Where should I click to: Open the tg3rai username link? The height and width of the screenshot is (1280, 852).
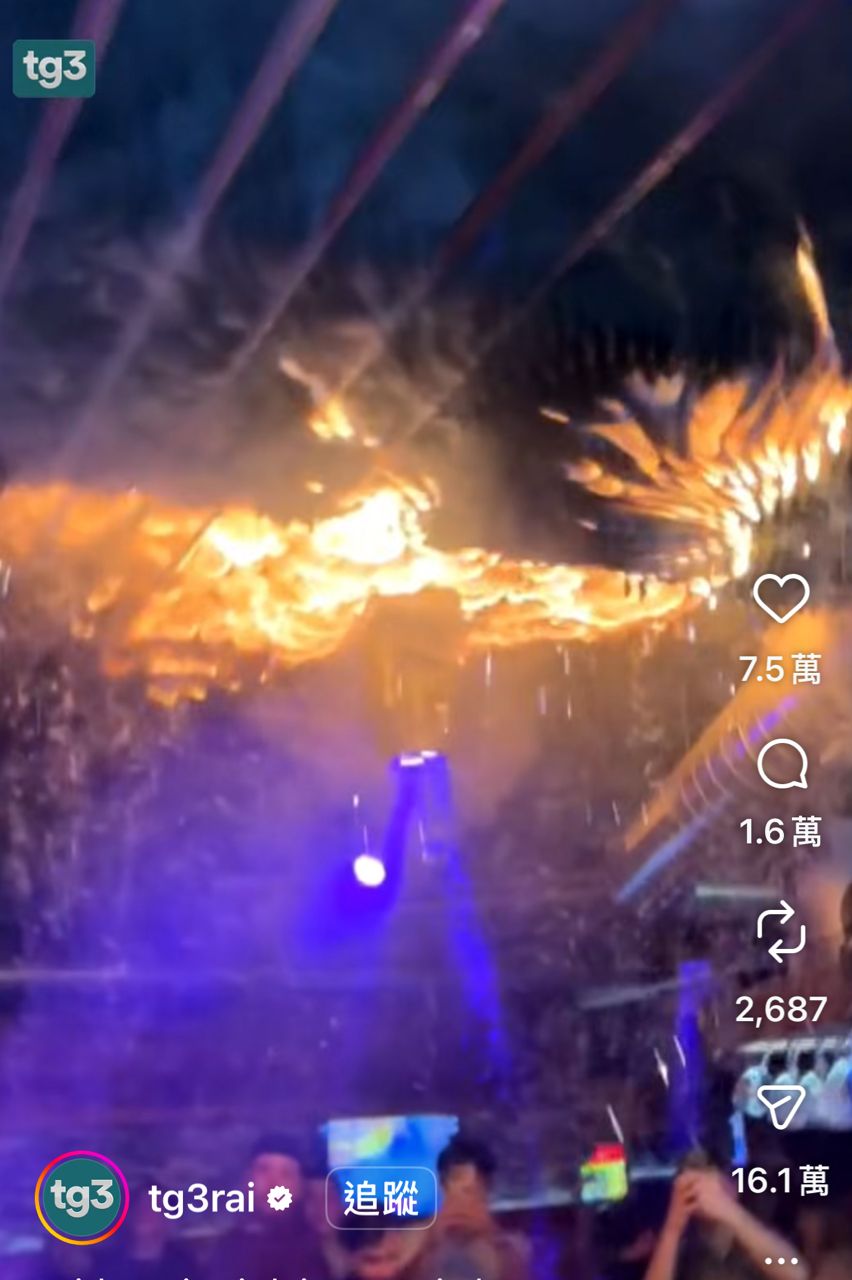pos(202,1198)
